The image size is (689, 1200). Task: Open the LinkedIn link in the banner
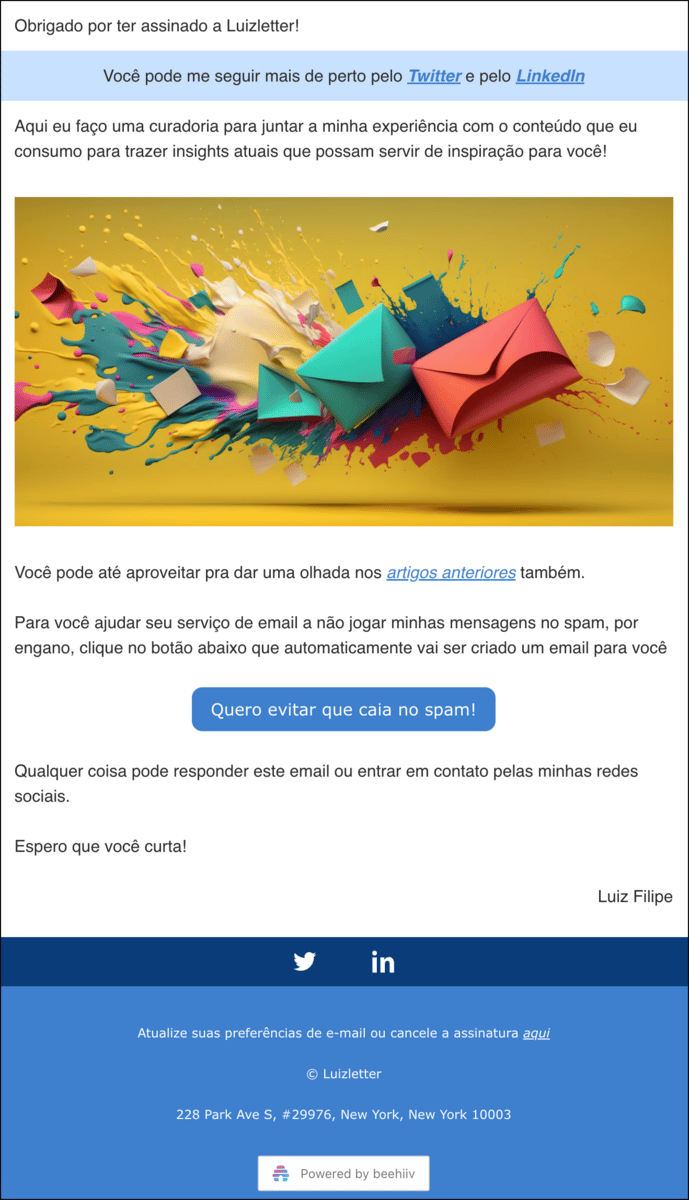pos(550,76)
